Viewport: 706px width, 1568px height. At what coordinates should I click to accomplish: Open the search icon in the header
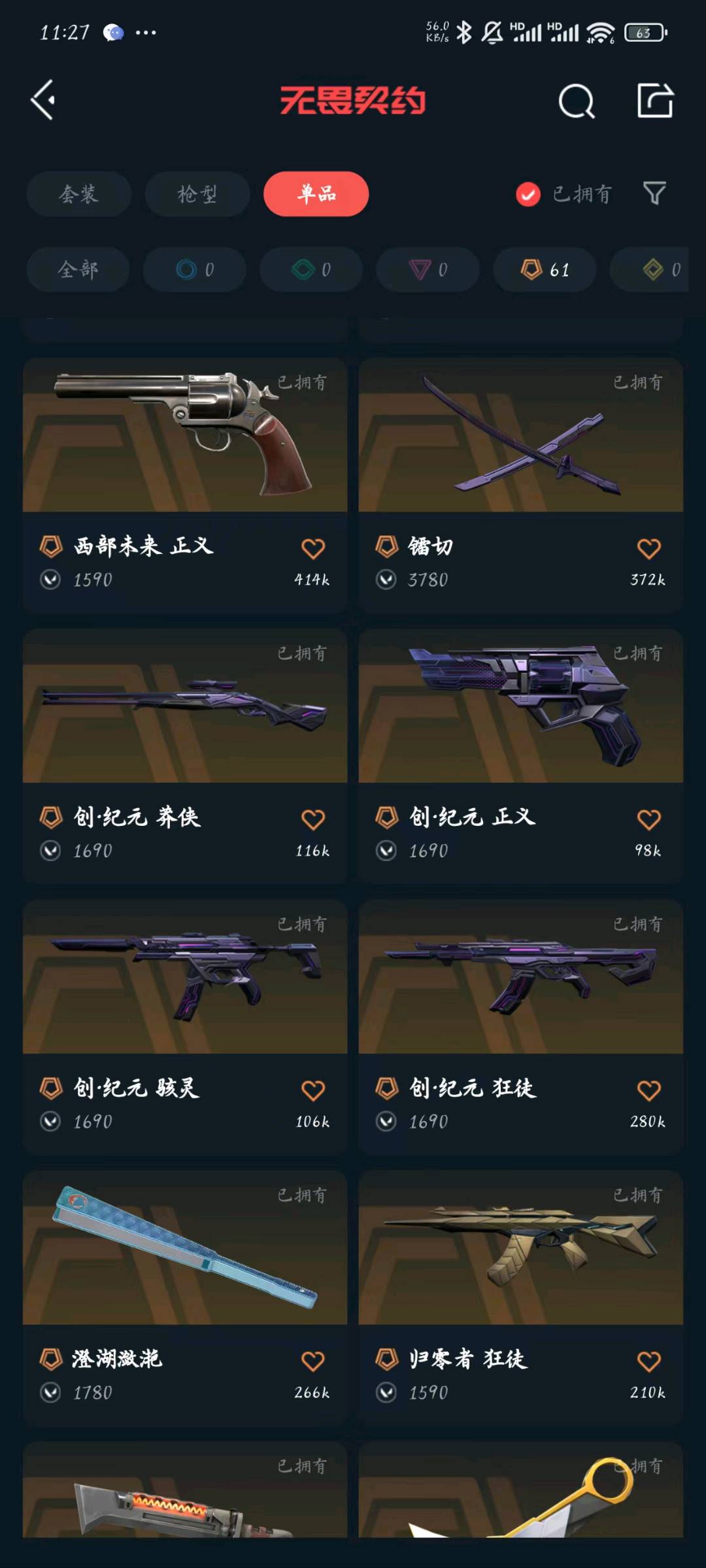pyautogui.click(x=577, y=101)
